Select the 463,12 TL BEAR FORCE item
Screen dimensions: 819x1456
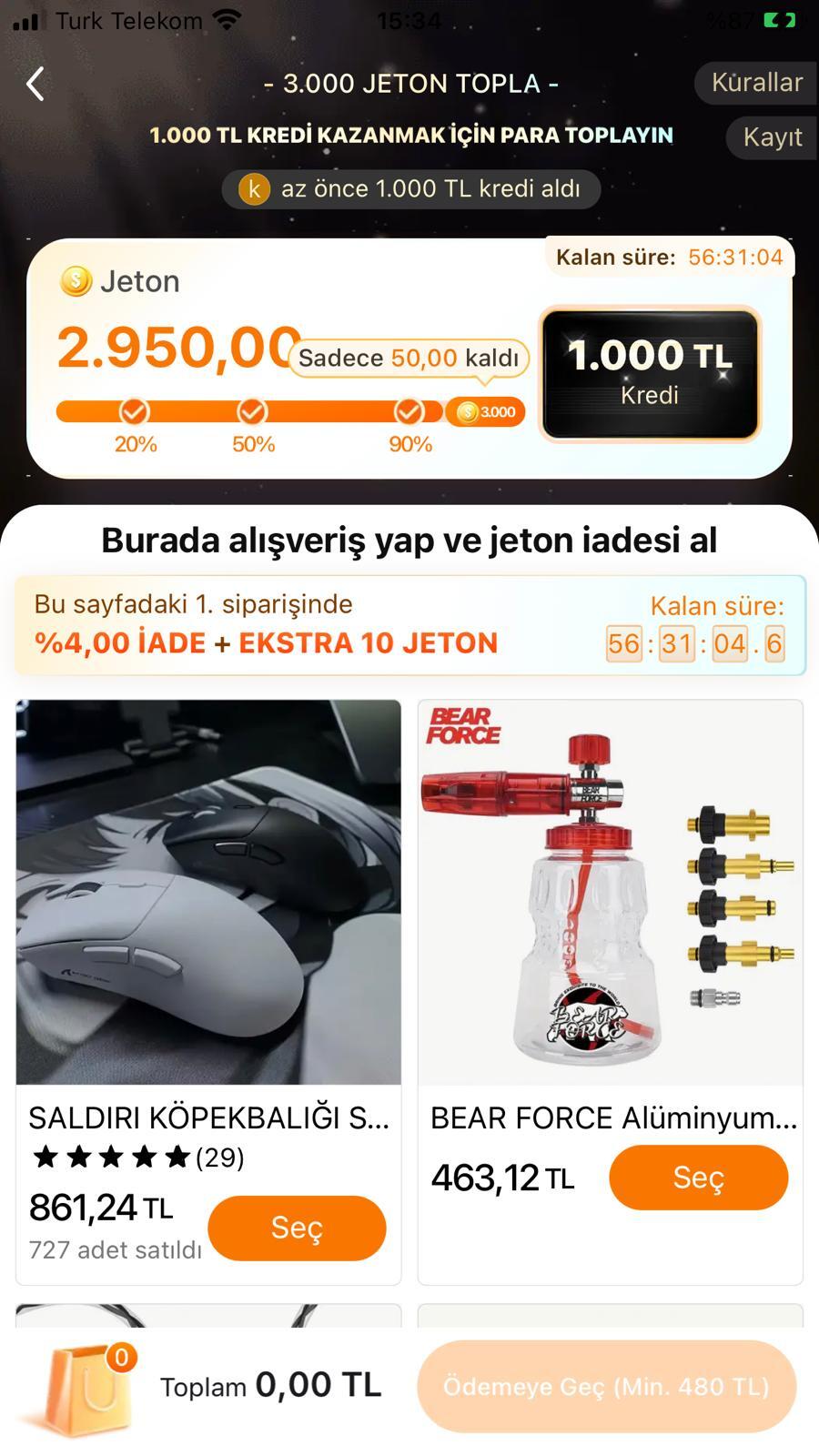[698, 1178]
